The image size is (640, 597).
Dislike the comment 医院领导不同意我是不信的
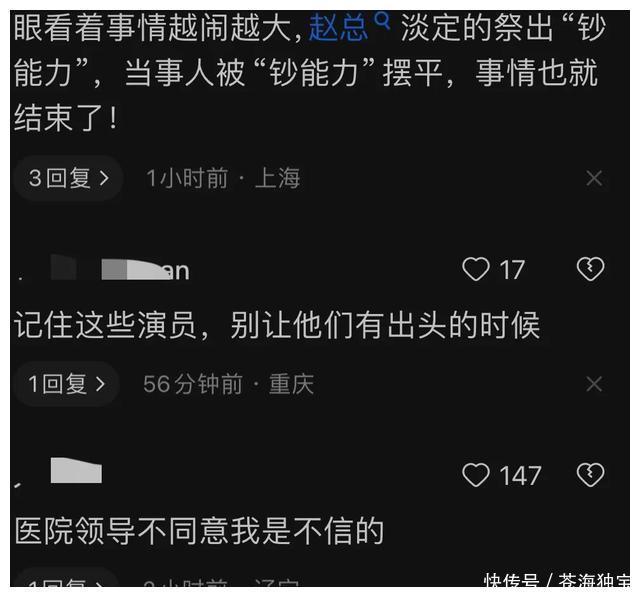[591, 476]
